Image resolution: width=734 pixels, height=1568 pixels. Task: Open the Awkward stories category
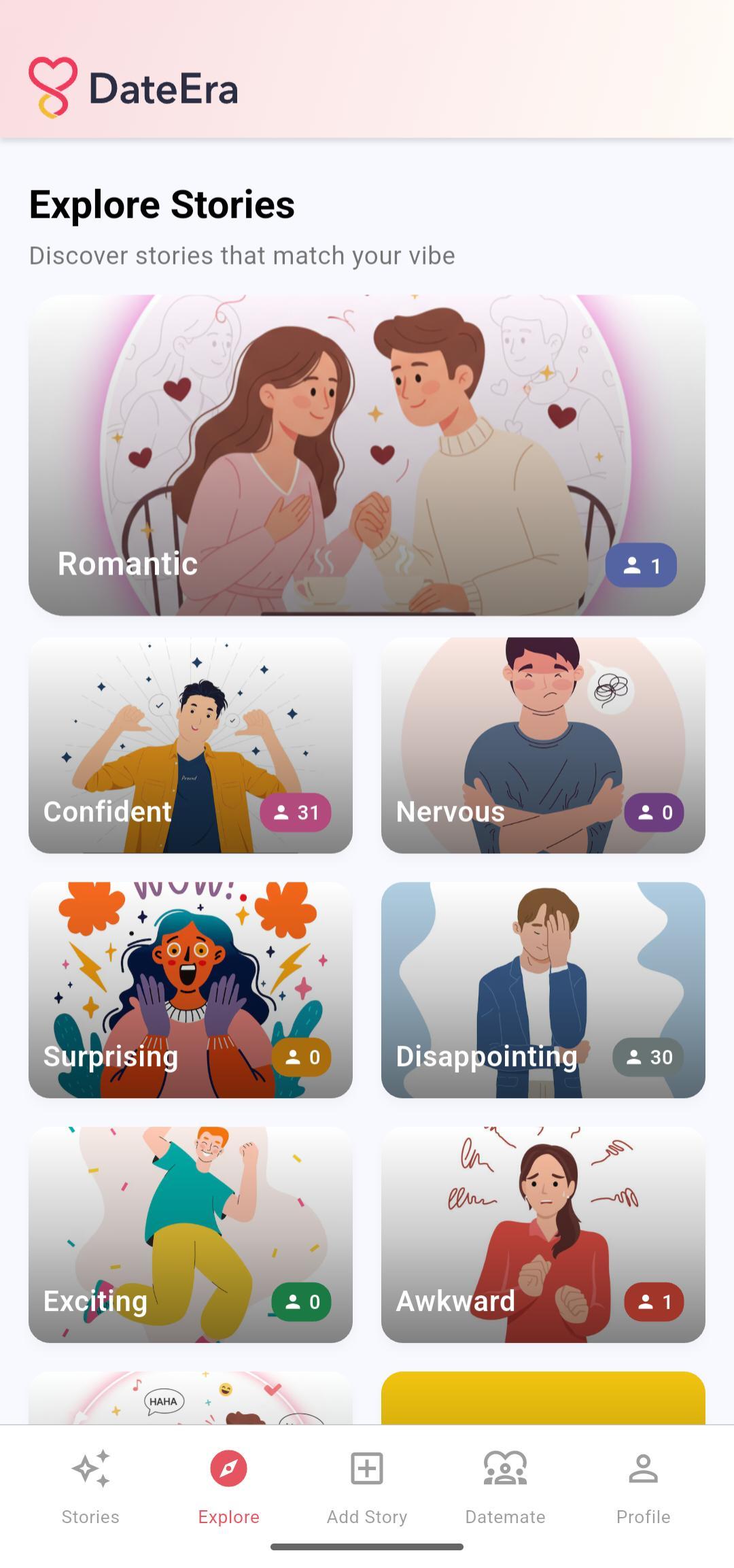(x=543, y=1234)
